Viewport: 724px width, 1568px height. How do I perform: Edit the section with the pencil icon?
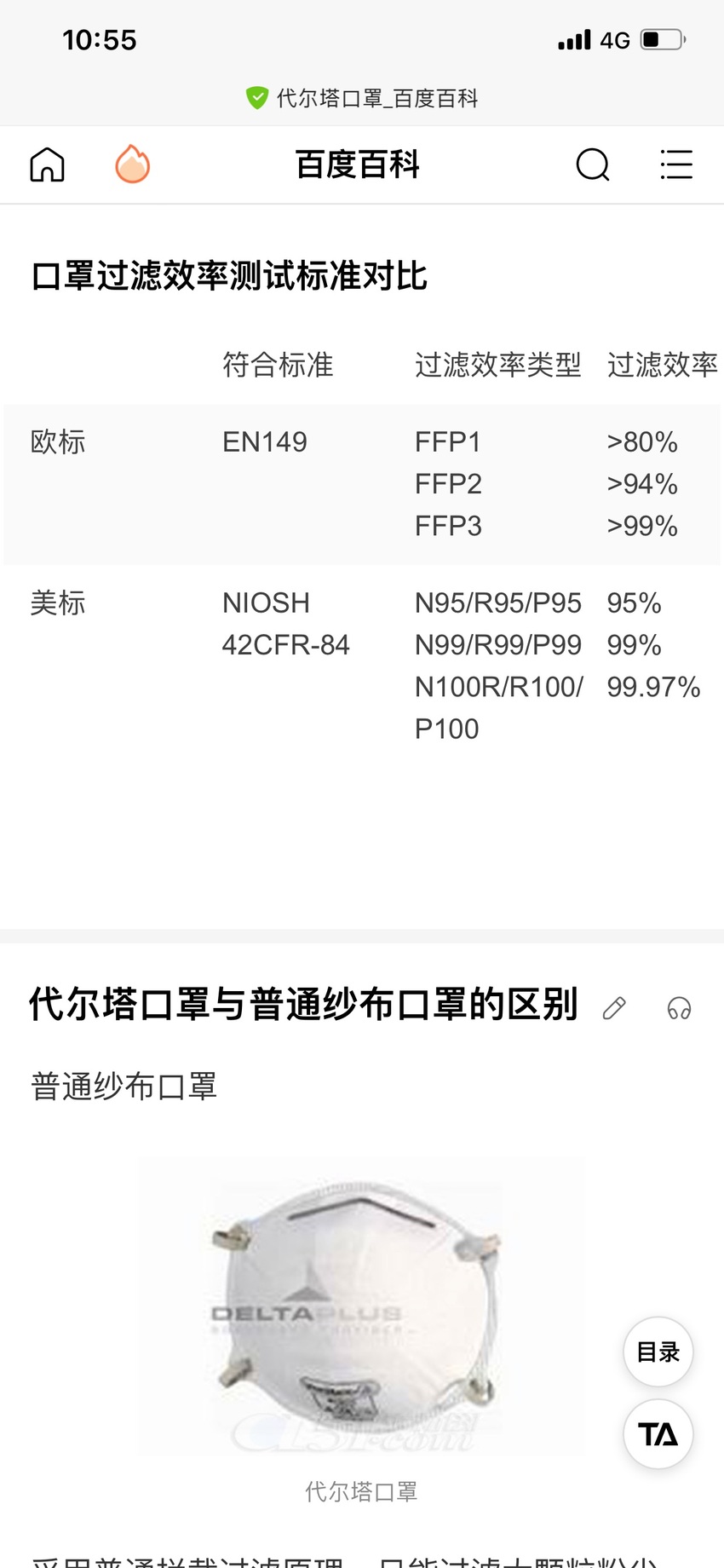[614, 1008]
